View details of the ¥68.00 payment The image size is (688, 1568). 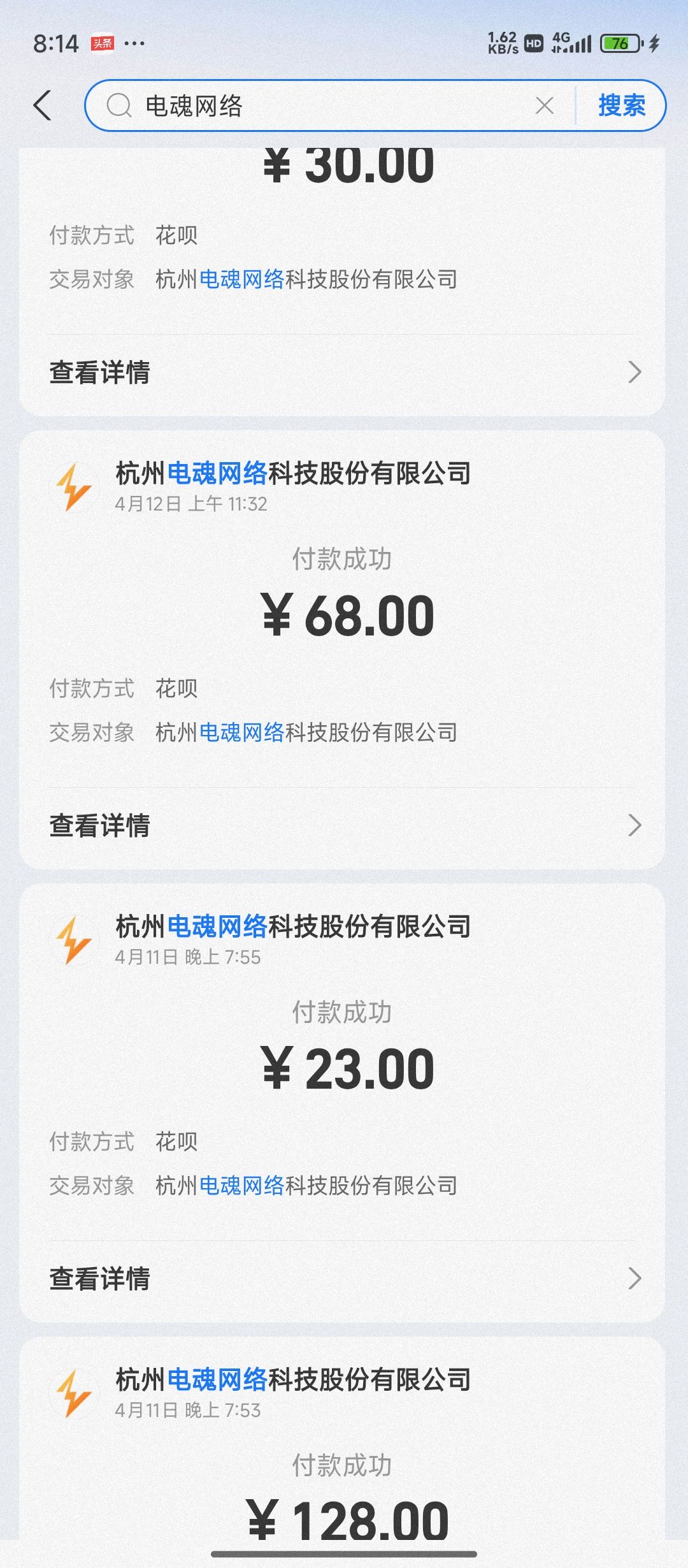point(344,825)
